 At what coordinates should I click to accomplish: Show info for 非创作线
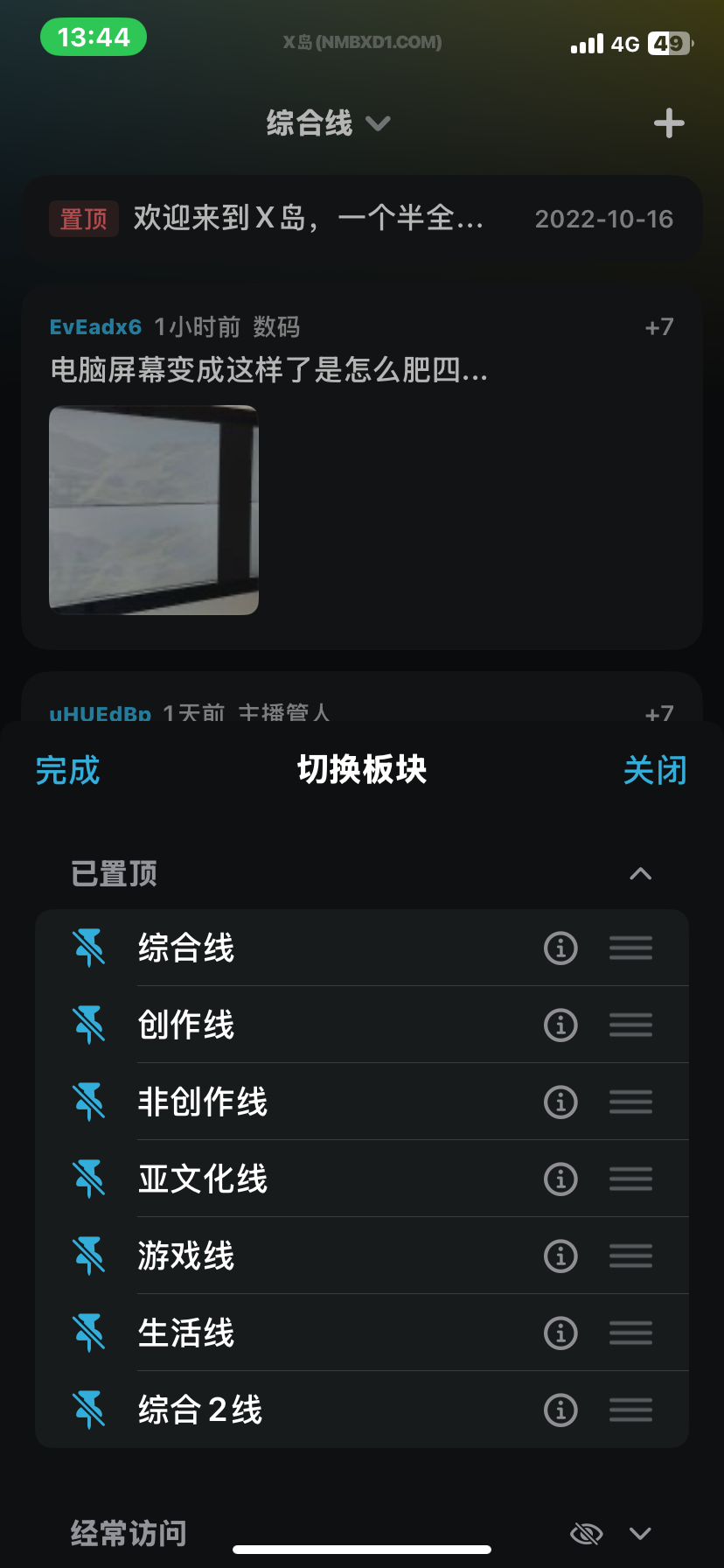click(560, 1102)
